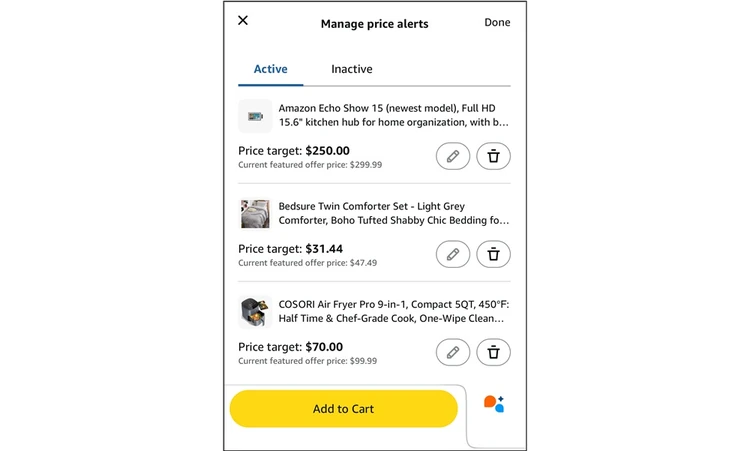The width and height of the screenshot is (750, 451).
Task: Tap the yellow Add to Cart button
Action: (x=343, y=409)
